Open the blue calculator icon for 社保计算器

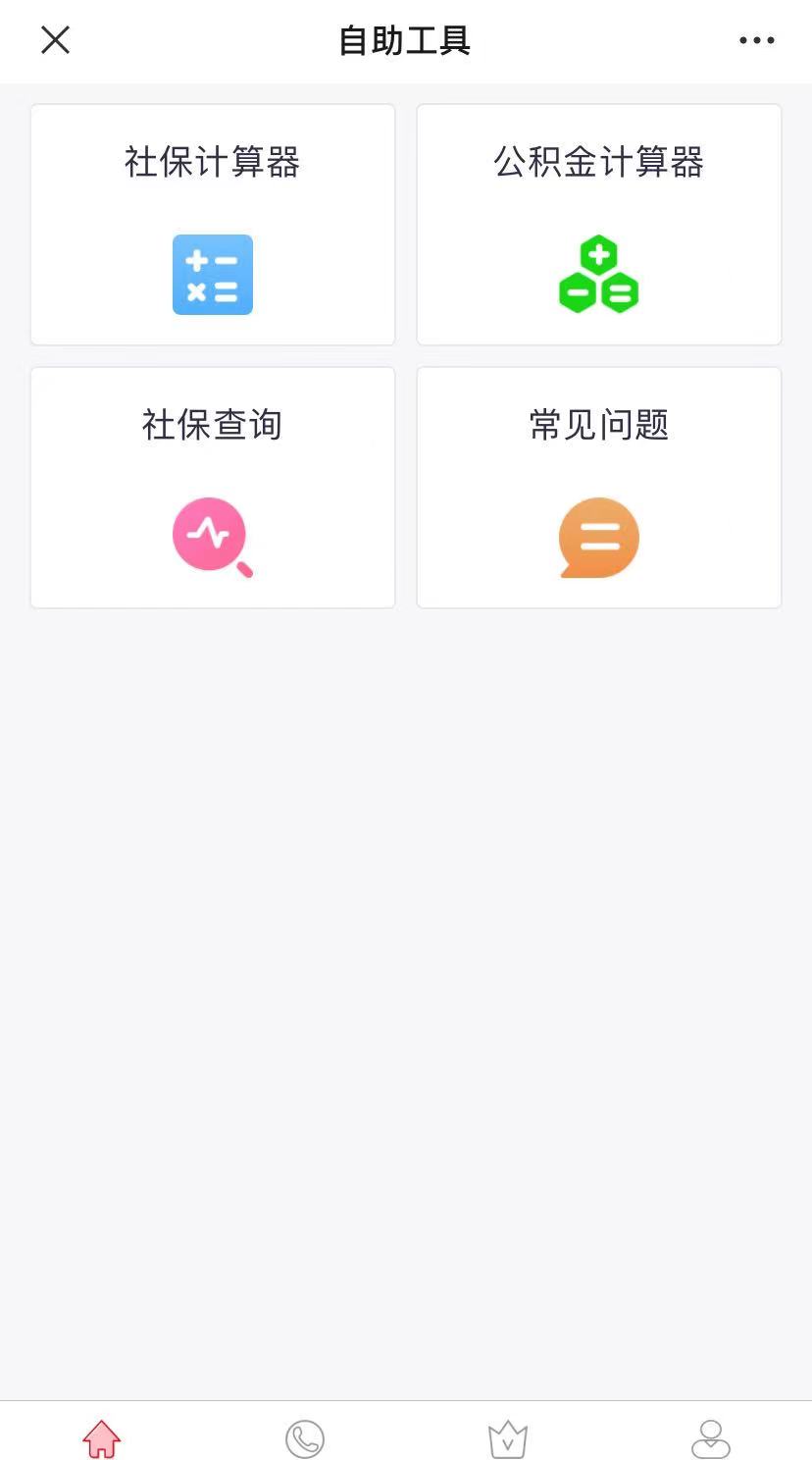pyautogui.click(x=212, y=274)
